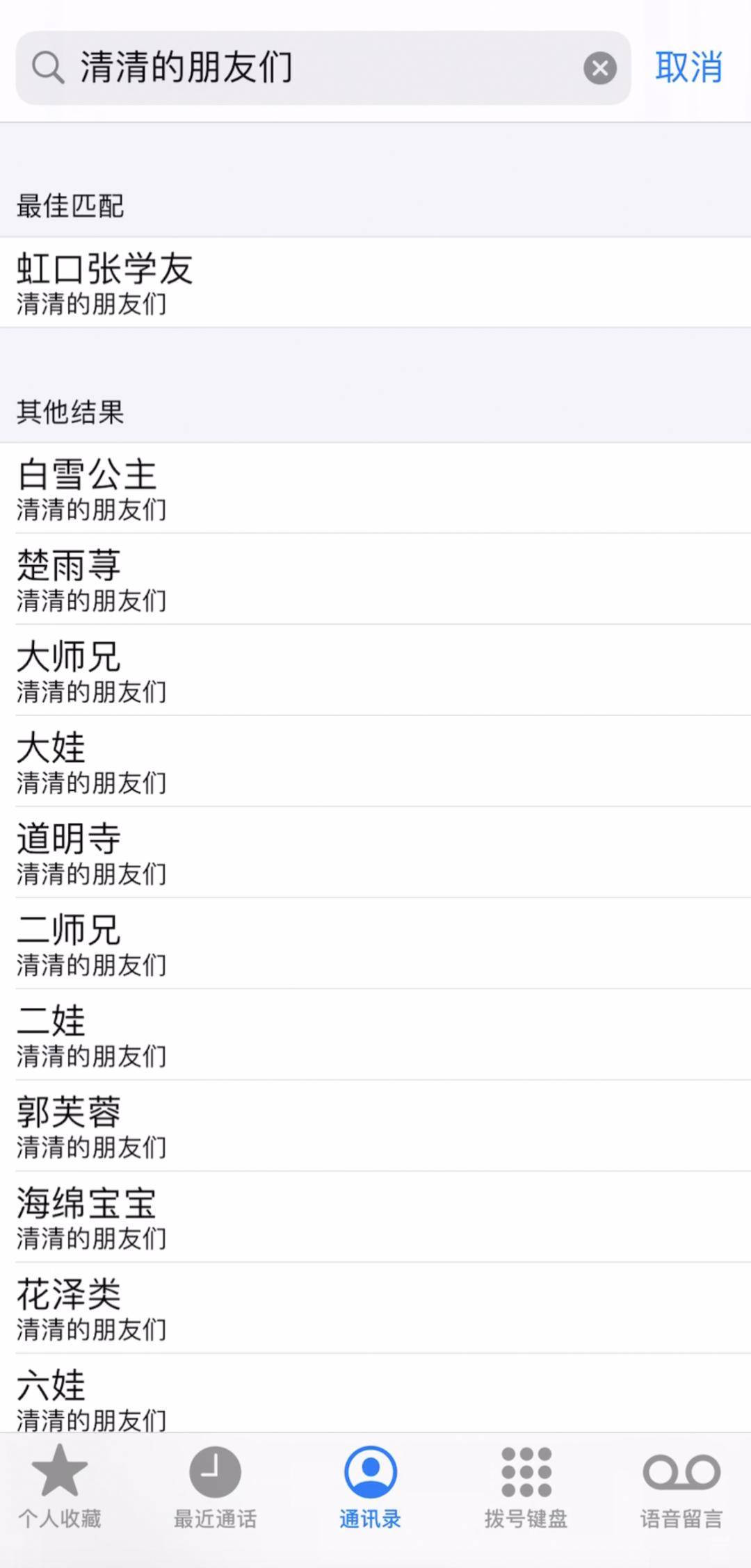Open the contact 郭芙蓉

375,1125
